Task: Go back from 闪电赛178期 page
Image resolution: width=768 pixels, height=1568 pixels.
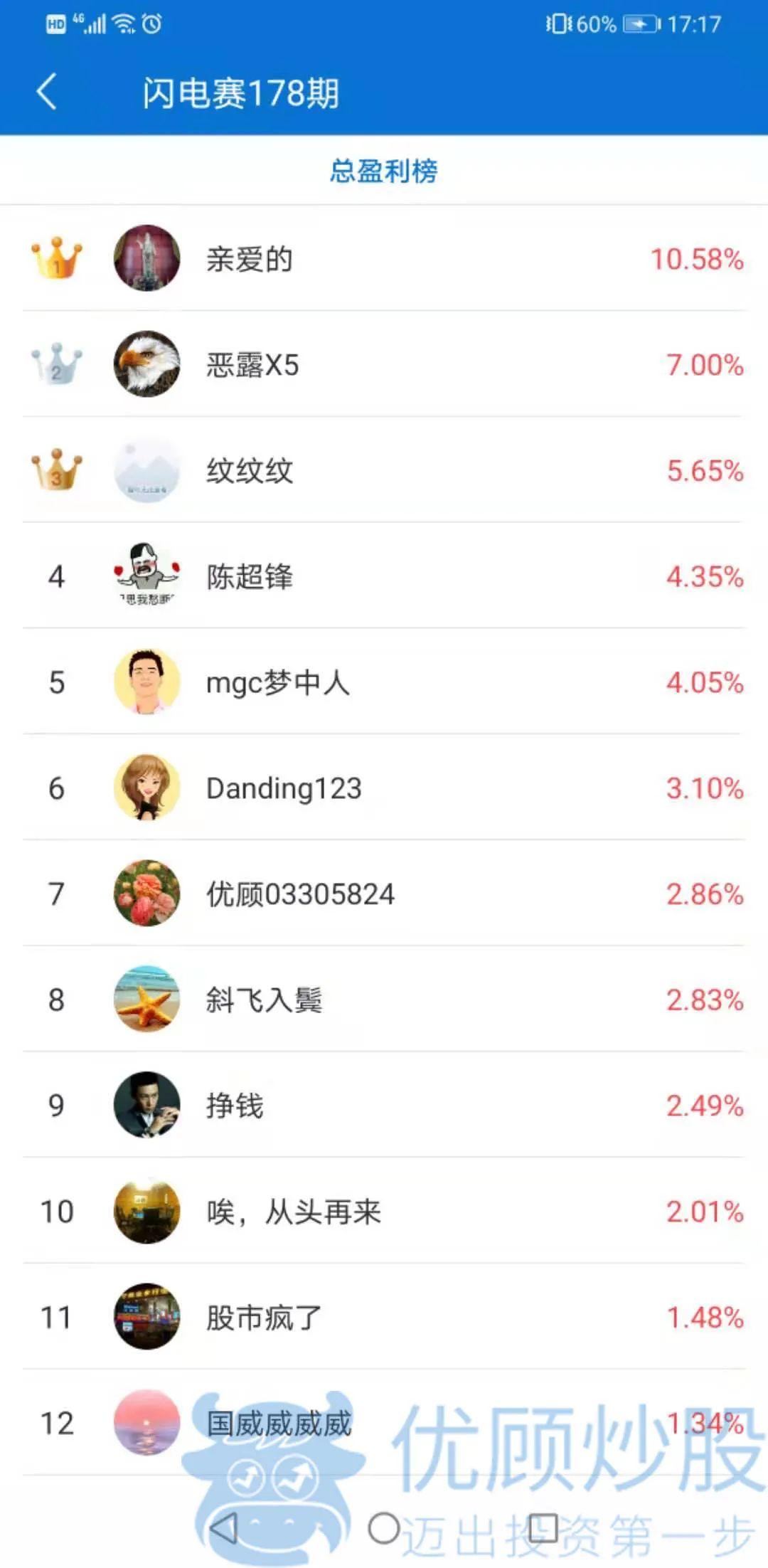Action: click(x=47, y=92)
